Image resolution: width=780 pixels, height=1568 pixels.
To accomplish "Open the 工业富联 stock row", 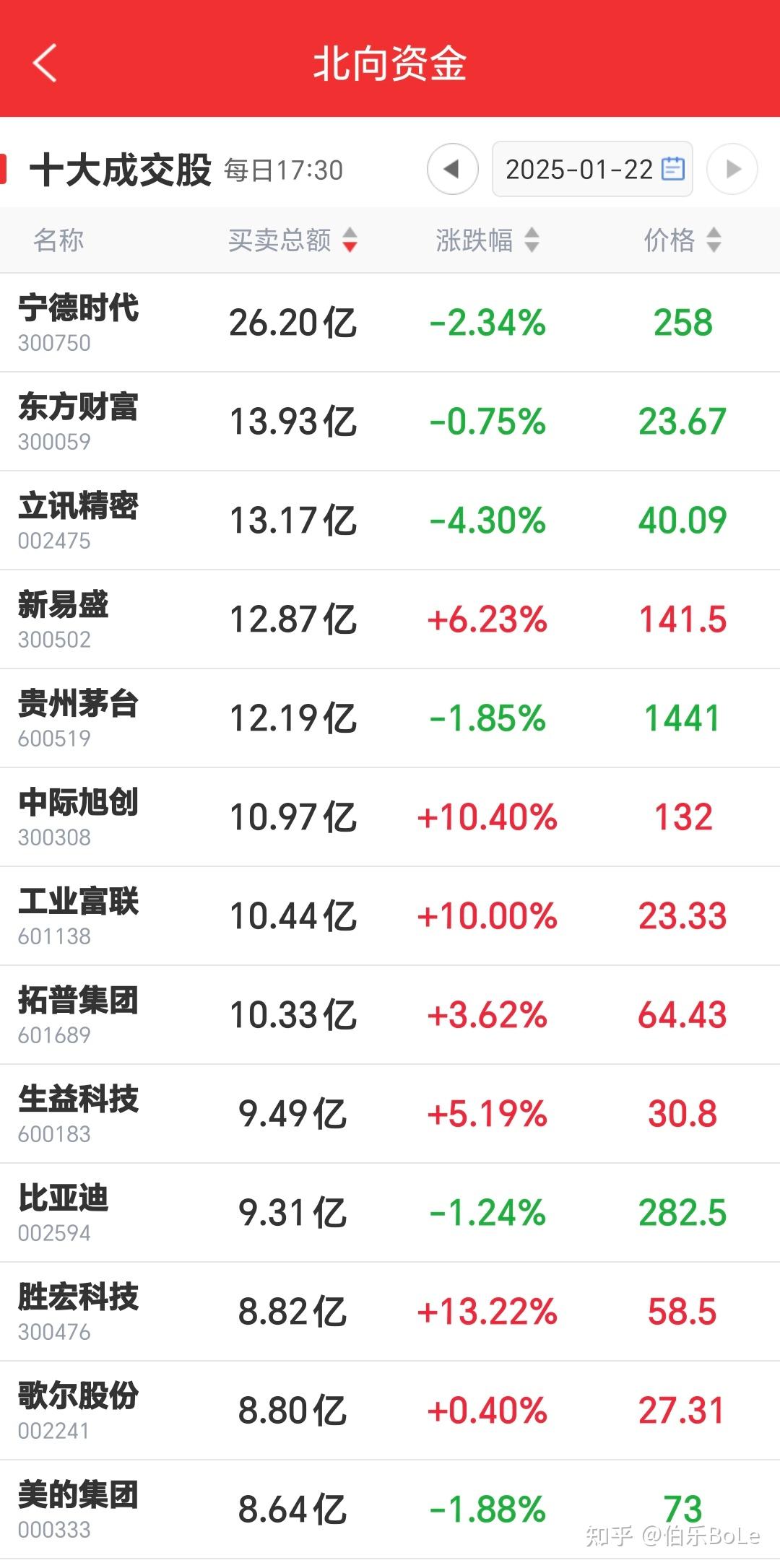I will [390, 916].
